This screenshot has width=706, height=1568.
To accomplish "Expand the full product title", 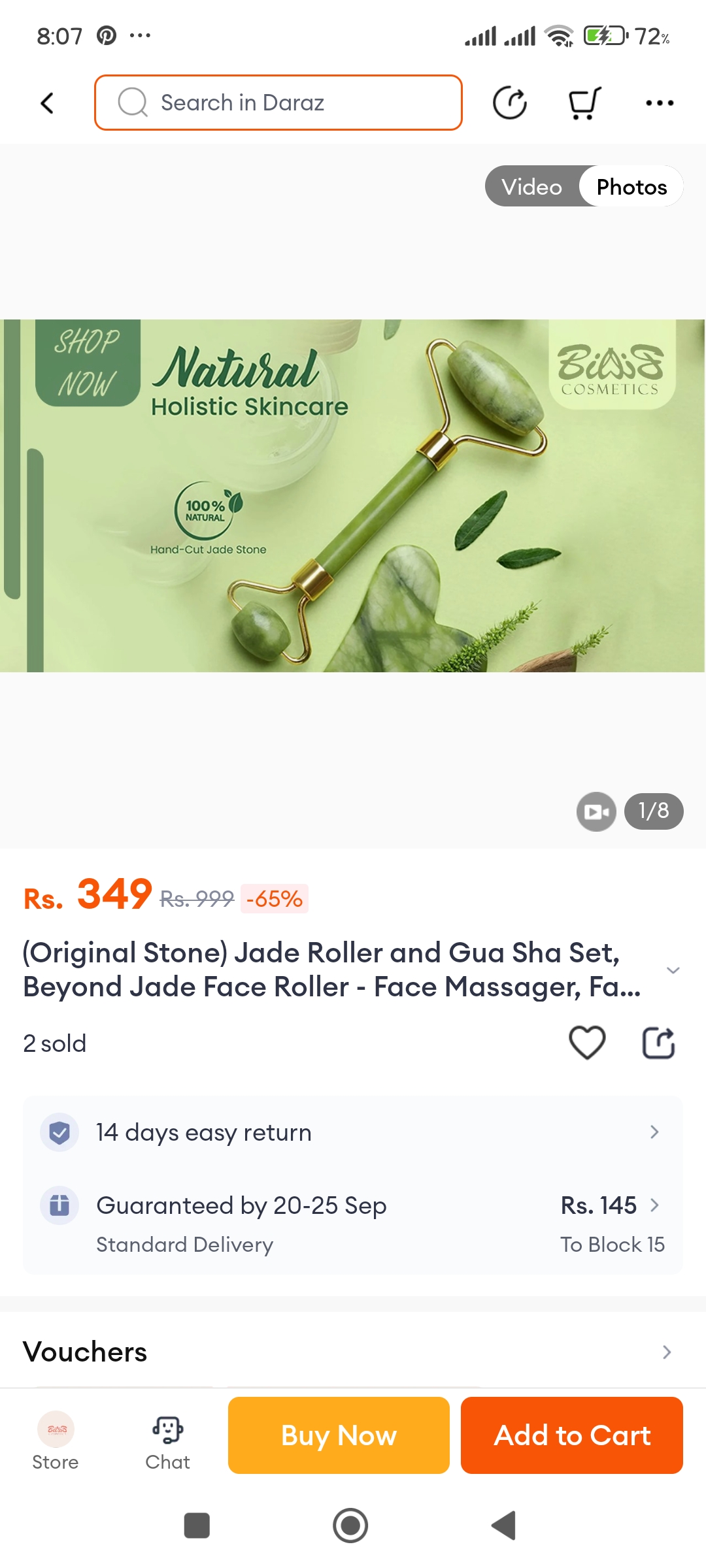I will pyautogui.click(x=673, y=970).
